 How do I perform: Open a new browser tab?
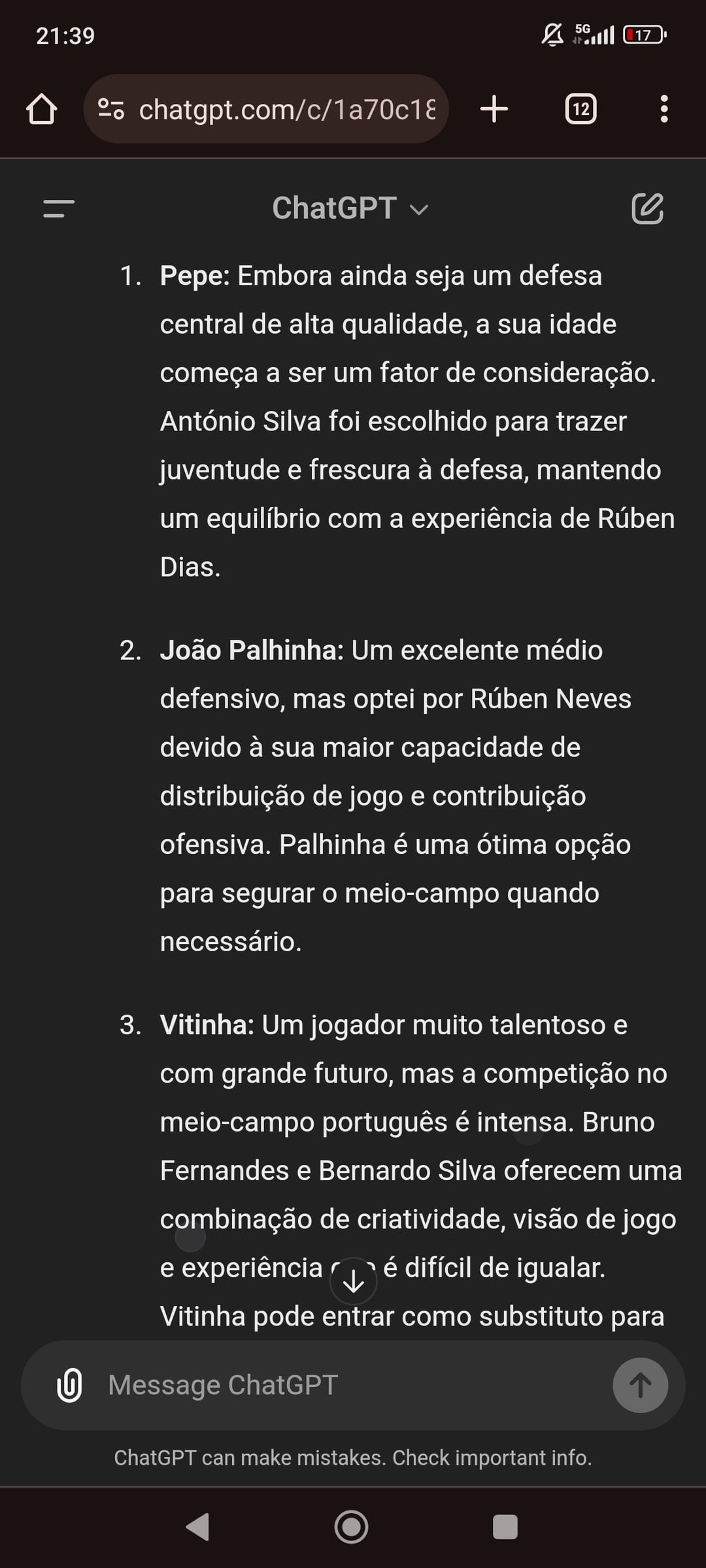point(494,109)
